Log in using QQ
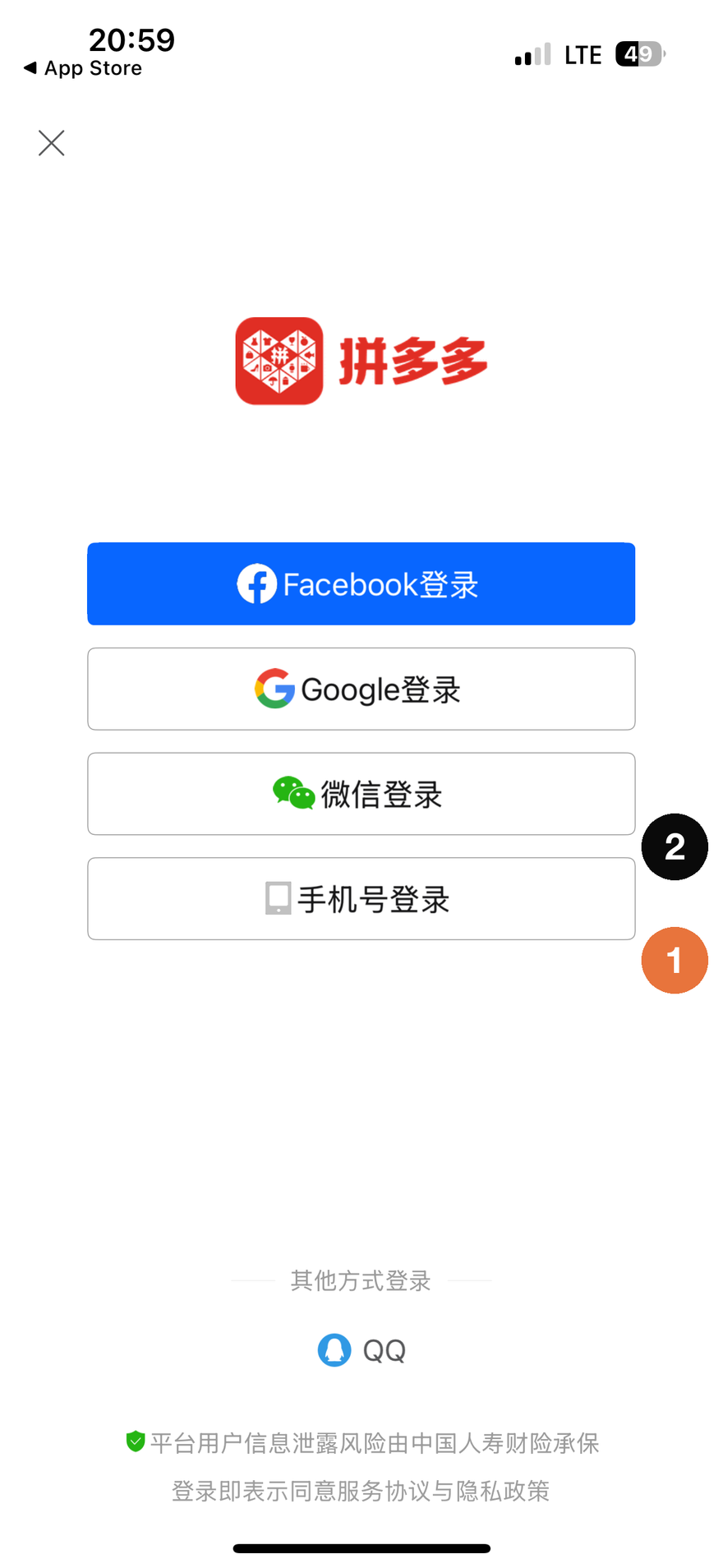 (361, 1350)
